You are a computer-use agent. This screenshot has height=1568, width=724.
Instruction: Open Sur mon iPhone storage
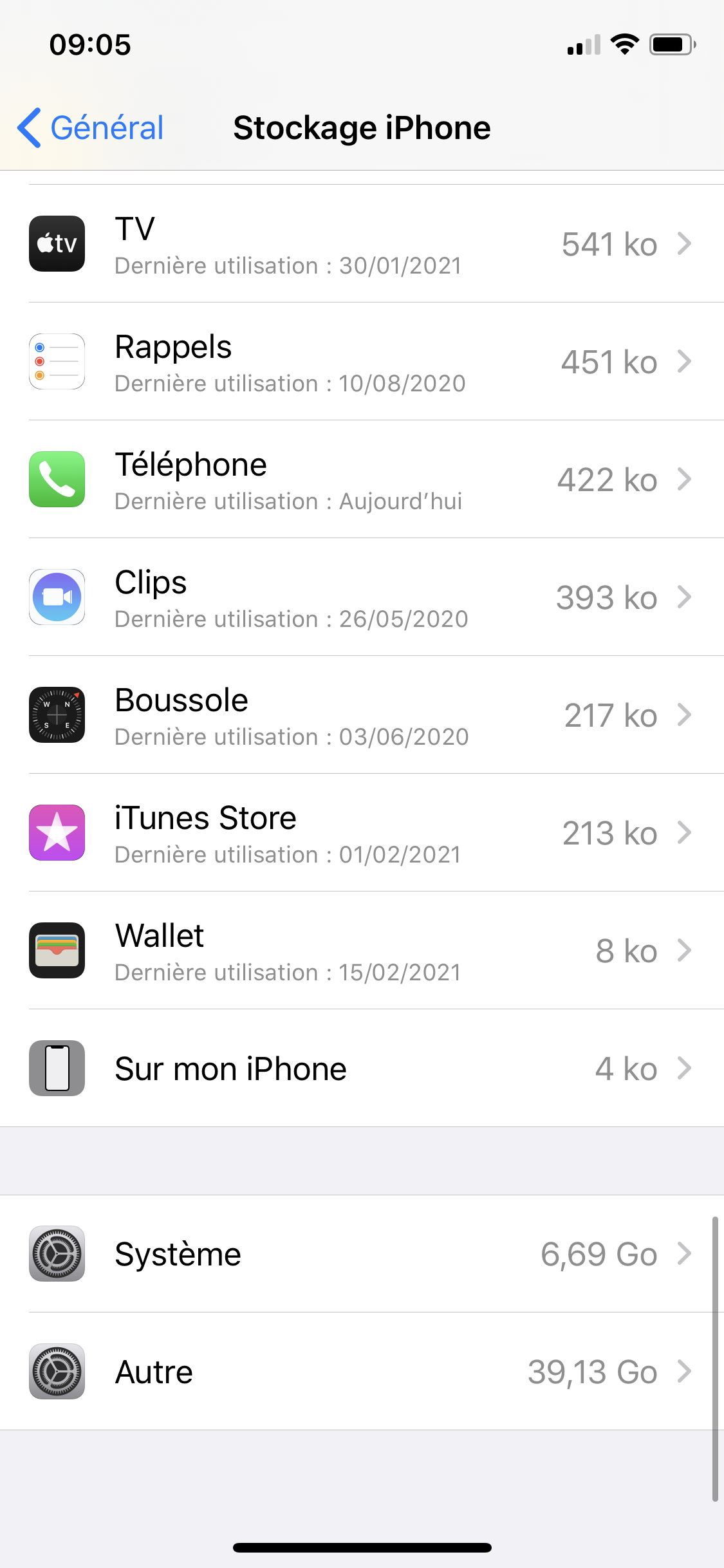coord(362,1069)
